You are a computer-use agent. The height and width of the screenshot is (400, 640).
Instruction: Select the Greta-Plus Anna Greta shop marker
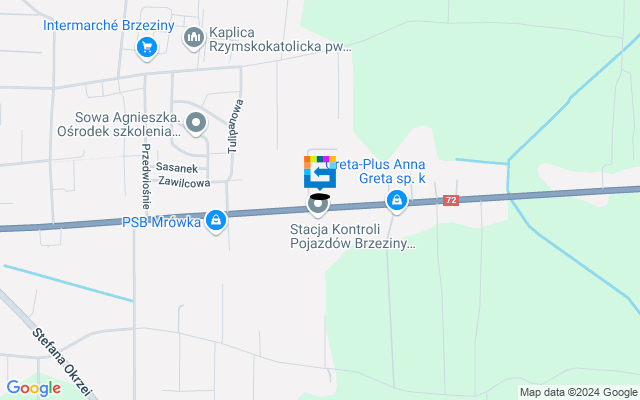[x=398, y=201]
